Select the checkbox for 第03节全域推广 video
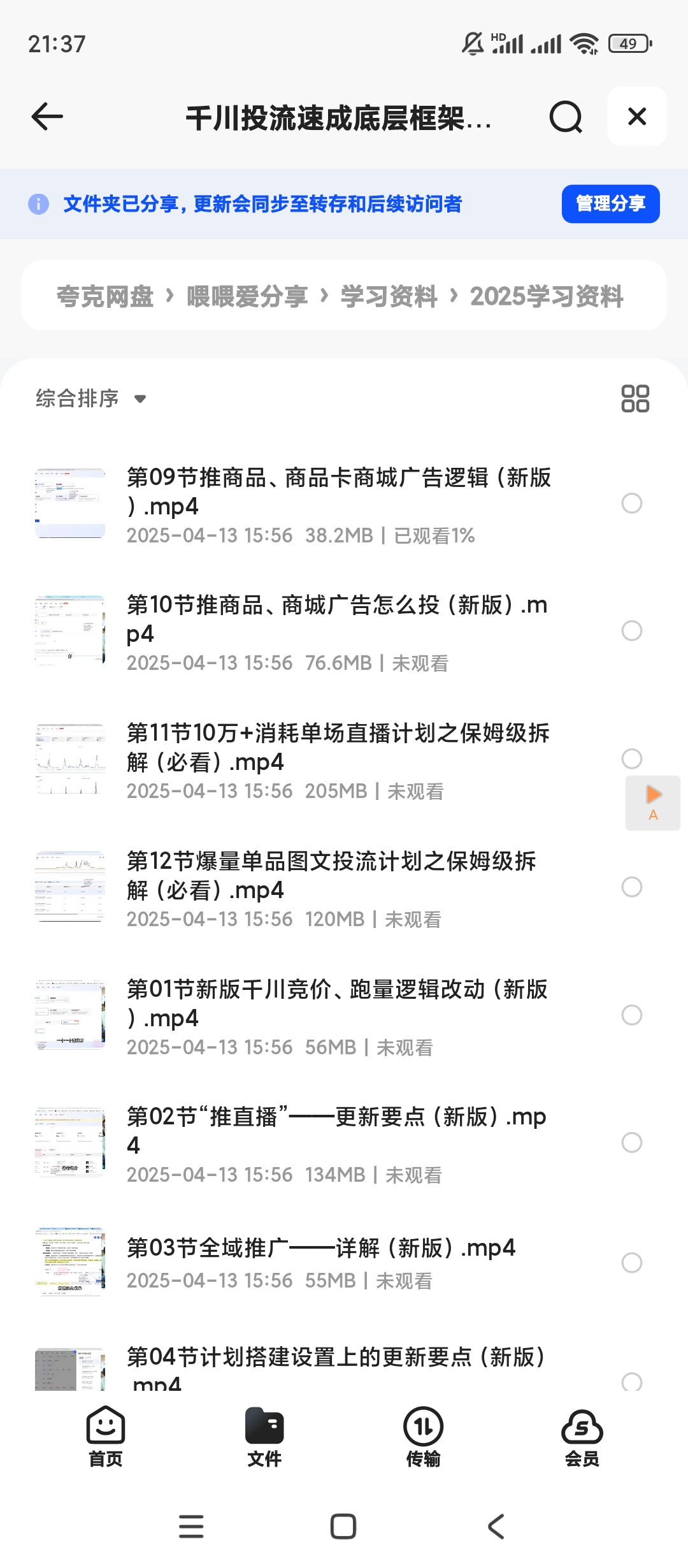The width and height of the screenshot is (688, 1568). point(631,1262)
